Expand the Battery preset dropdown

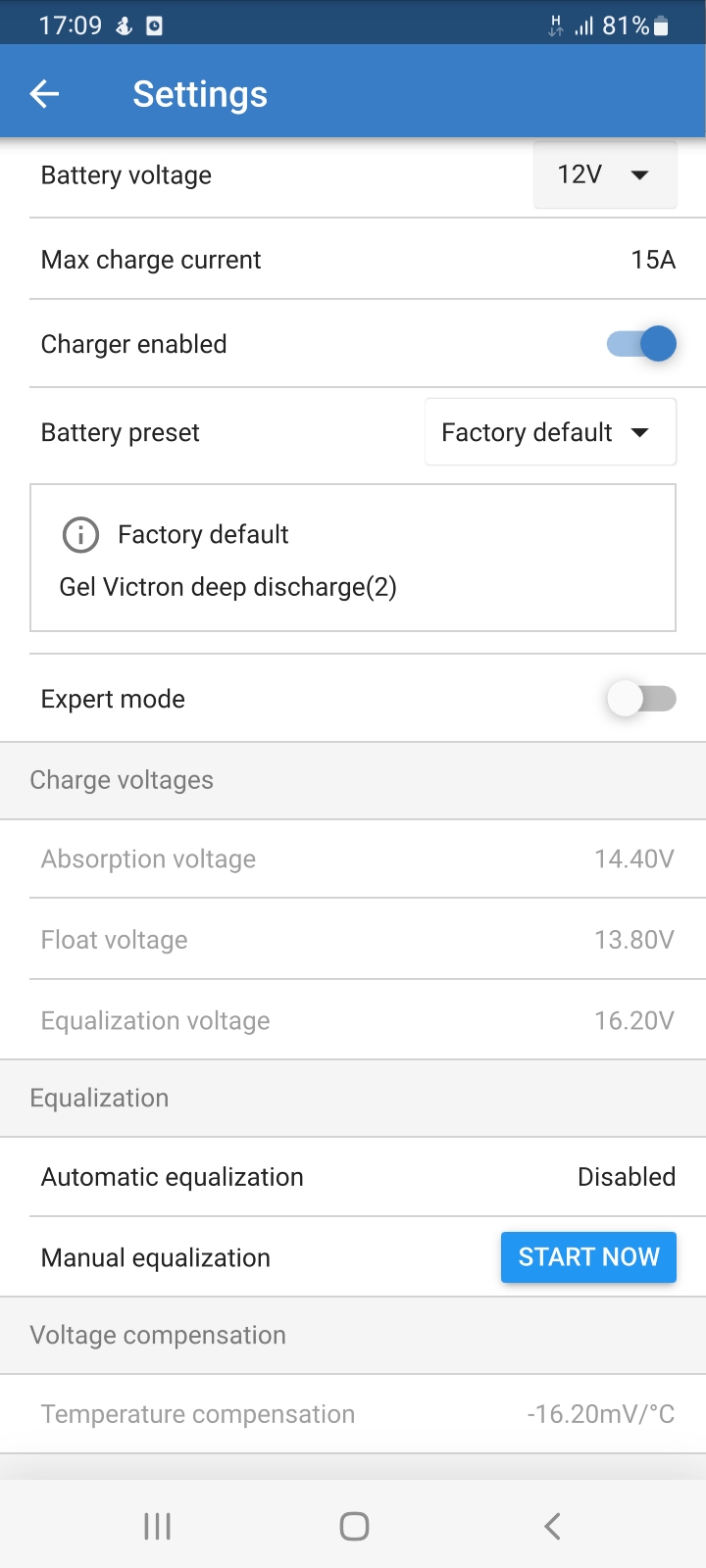(550, 432)
